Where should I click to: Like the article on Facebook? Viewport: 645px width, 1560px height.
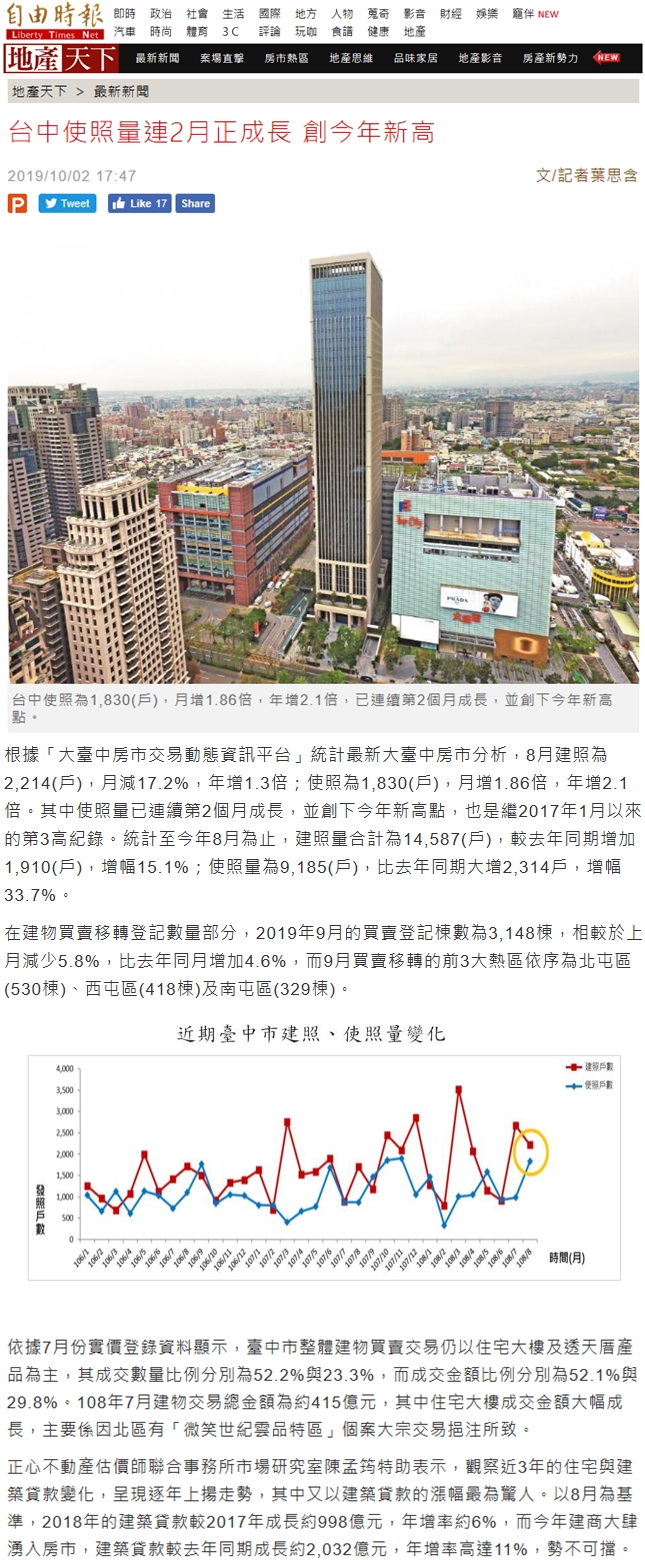(x=139, y=203)
